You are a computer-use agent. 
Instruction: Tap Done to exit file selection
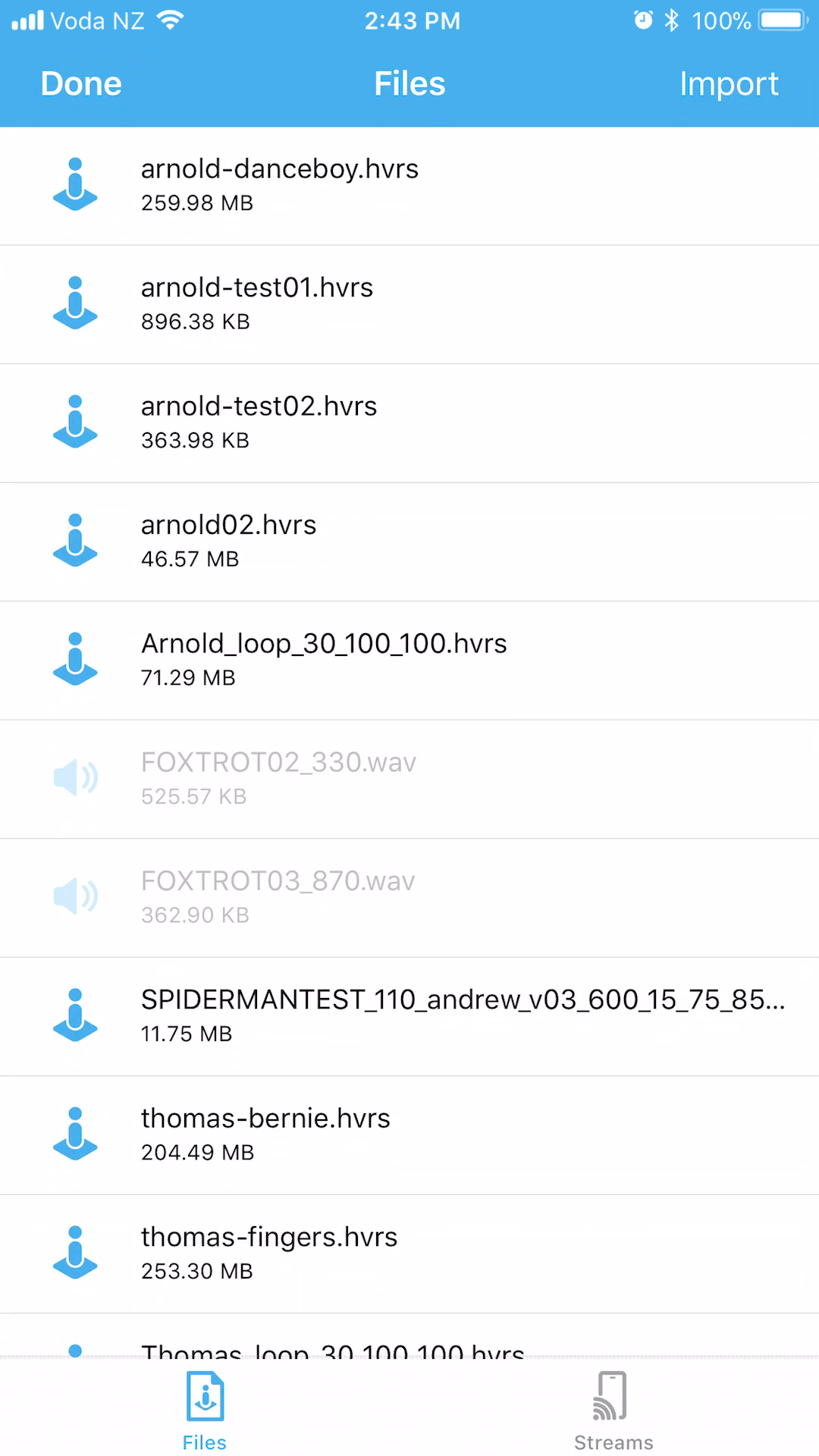(81, 83)
